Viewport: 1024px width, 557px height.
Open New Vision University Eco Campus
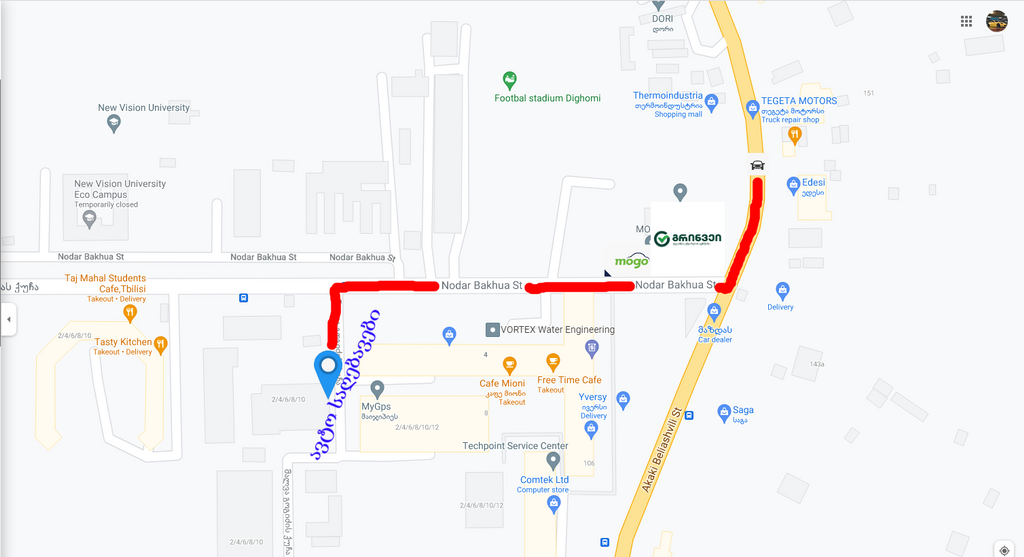(89, 217)
